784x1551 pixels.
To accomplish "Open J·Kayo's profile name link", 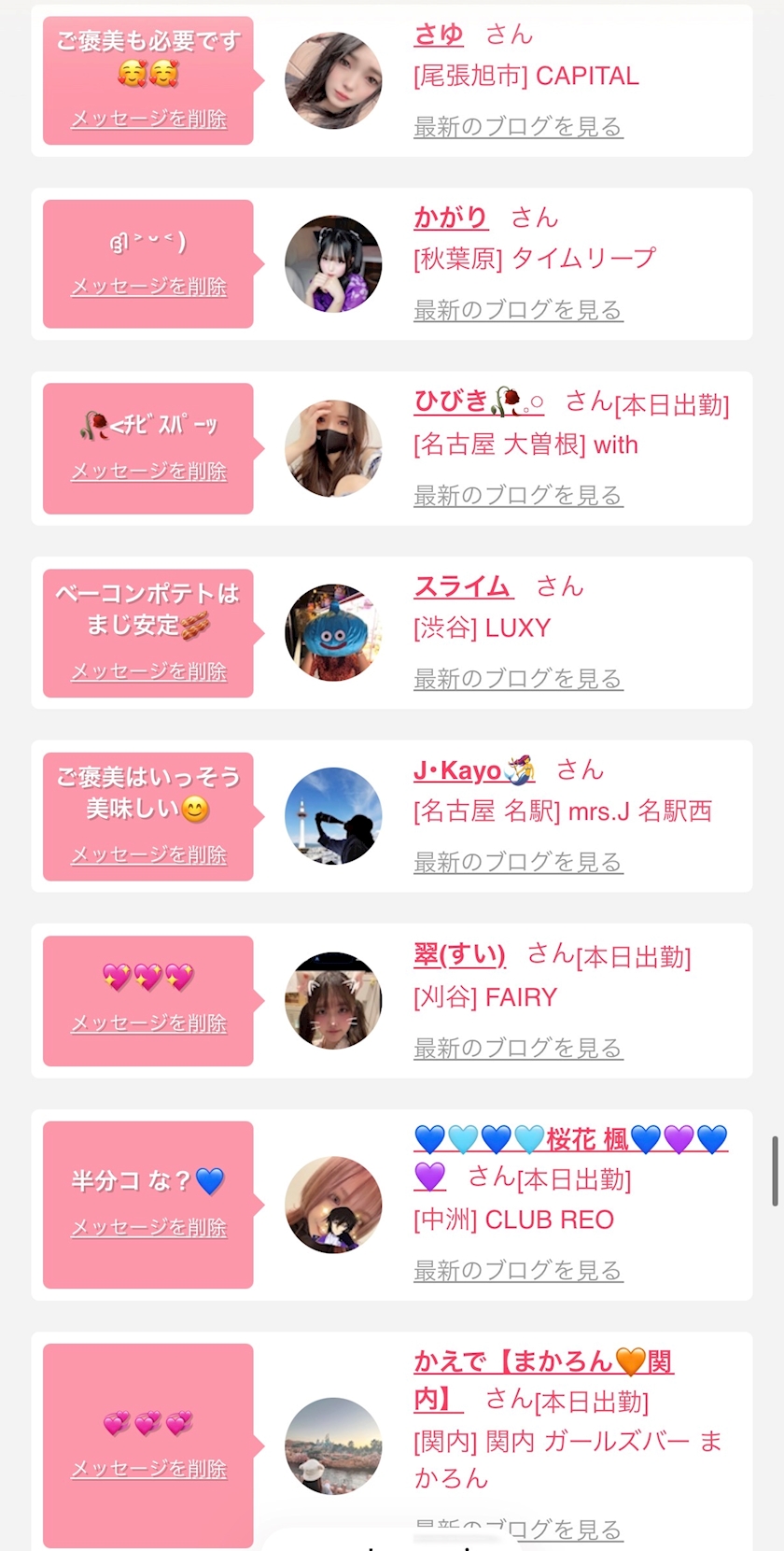I will (473, 770).
